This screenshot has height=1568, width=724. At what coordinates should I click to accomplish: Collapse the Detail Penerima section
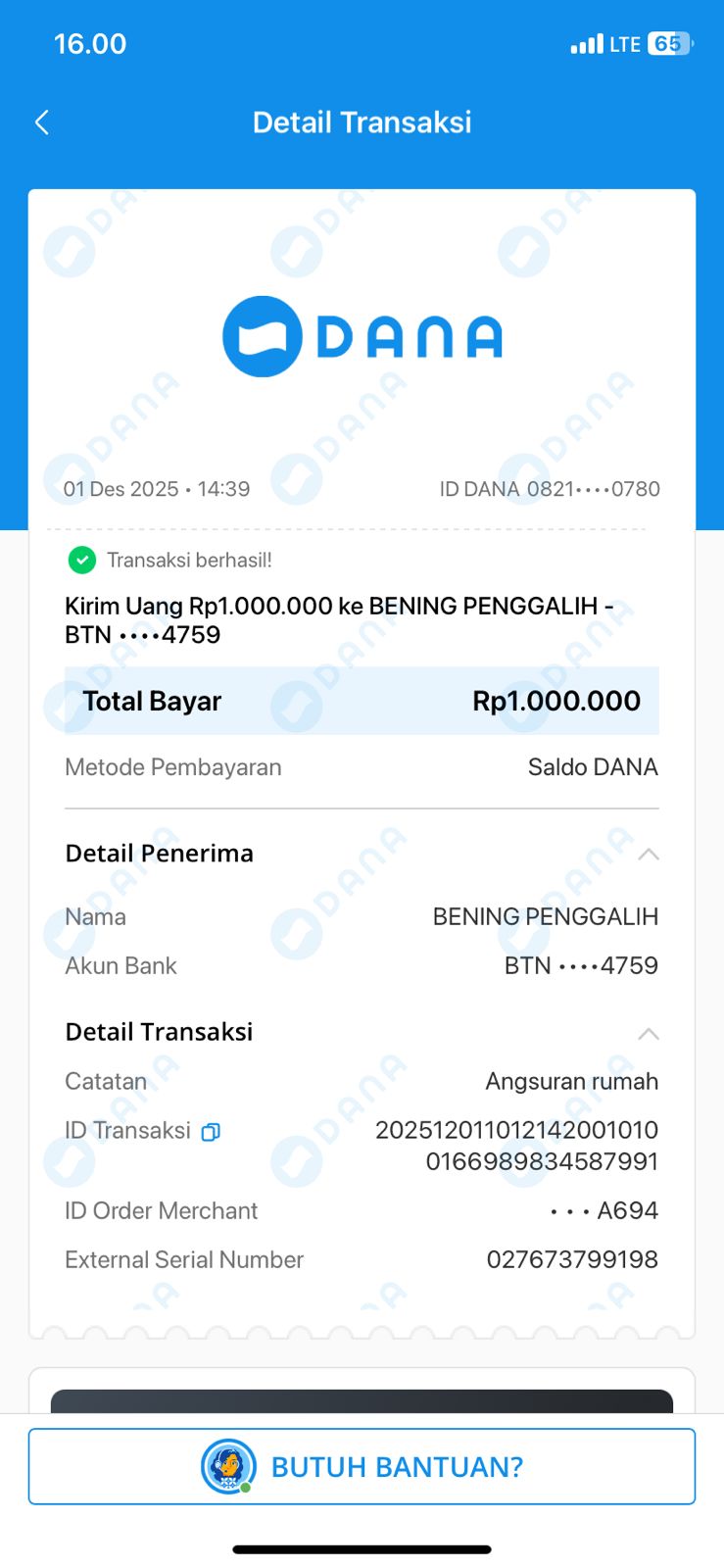[x=648, y=855]
